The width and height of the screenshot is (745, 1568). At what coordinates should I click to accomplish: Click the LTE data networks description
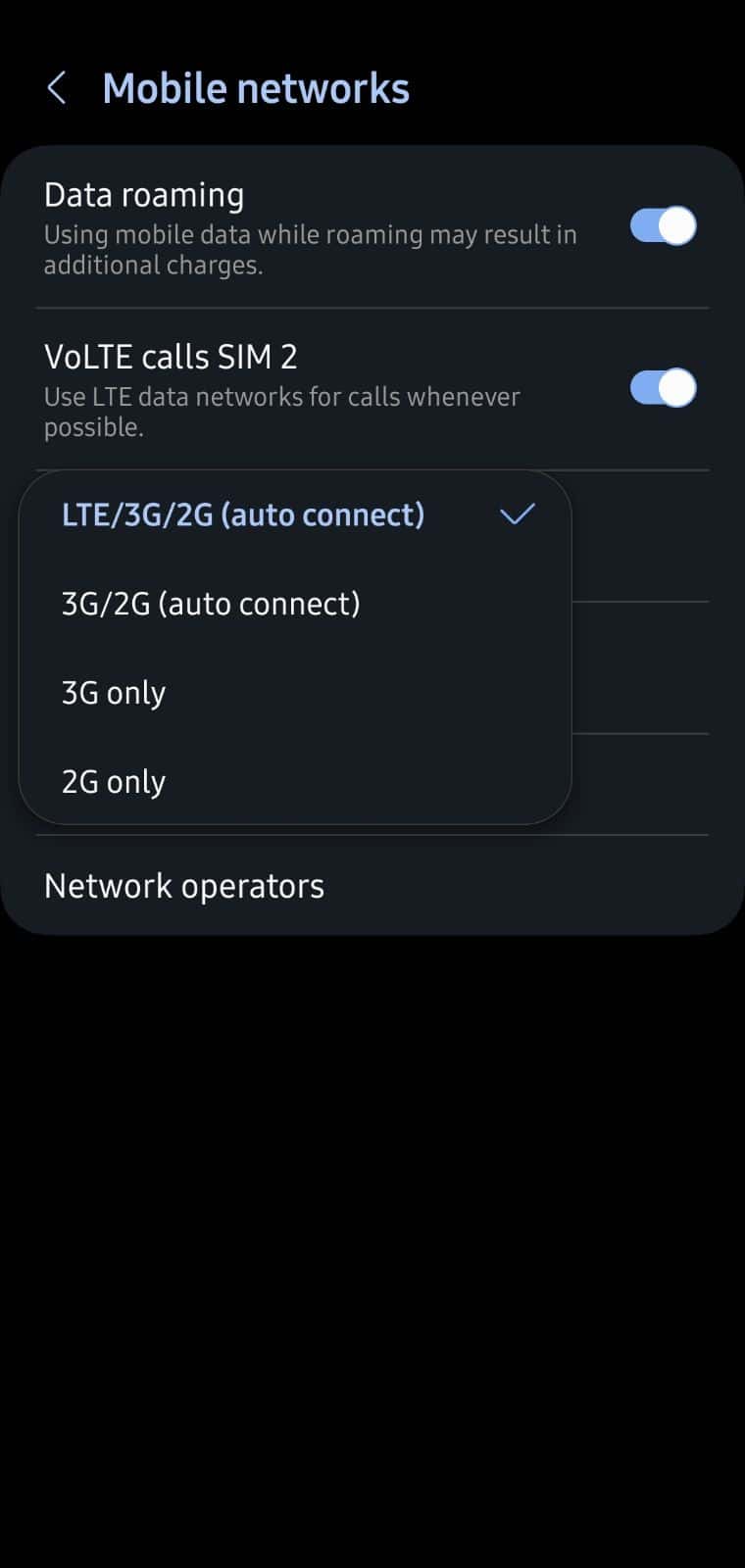pyautogui.click(x=281, y=412)
